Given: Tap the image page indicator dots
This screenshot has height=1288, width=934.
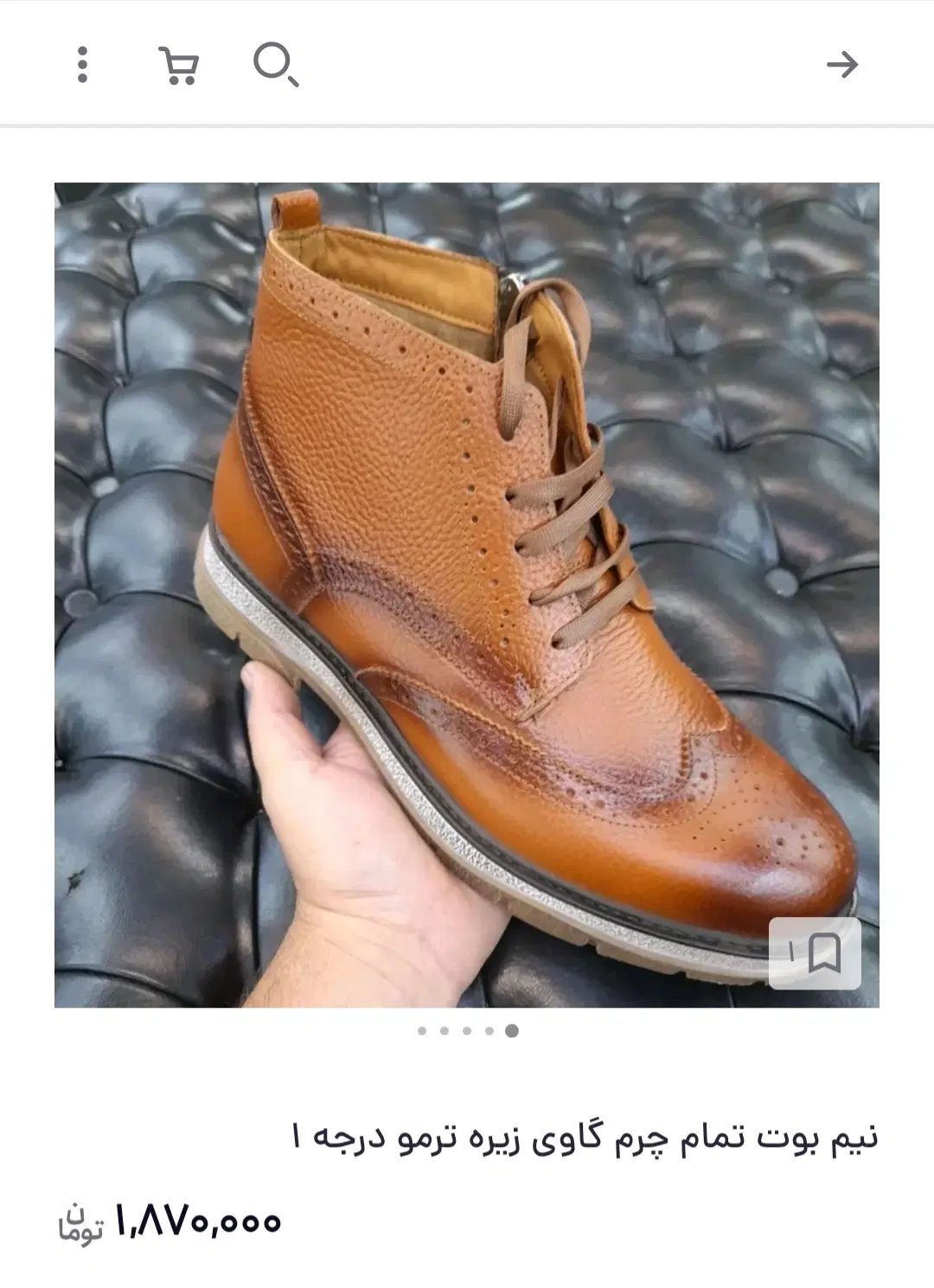Looking at the screenshot, I should pyautogui.click(x=467, y=1030).
